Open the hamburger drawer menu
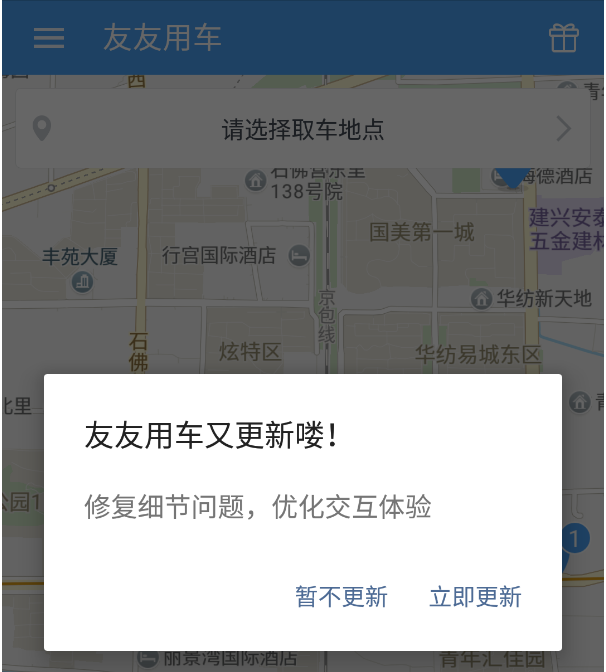This screenshot has height=672, width=606. (48, 38)
